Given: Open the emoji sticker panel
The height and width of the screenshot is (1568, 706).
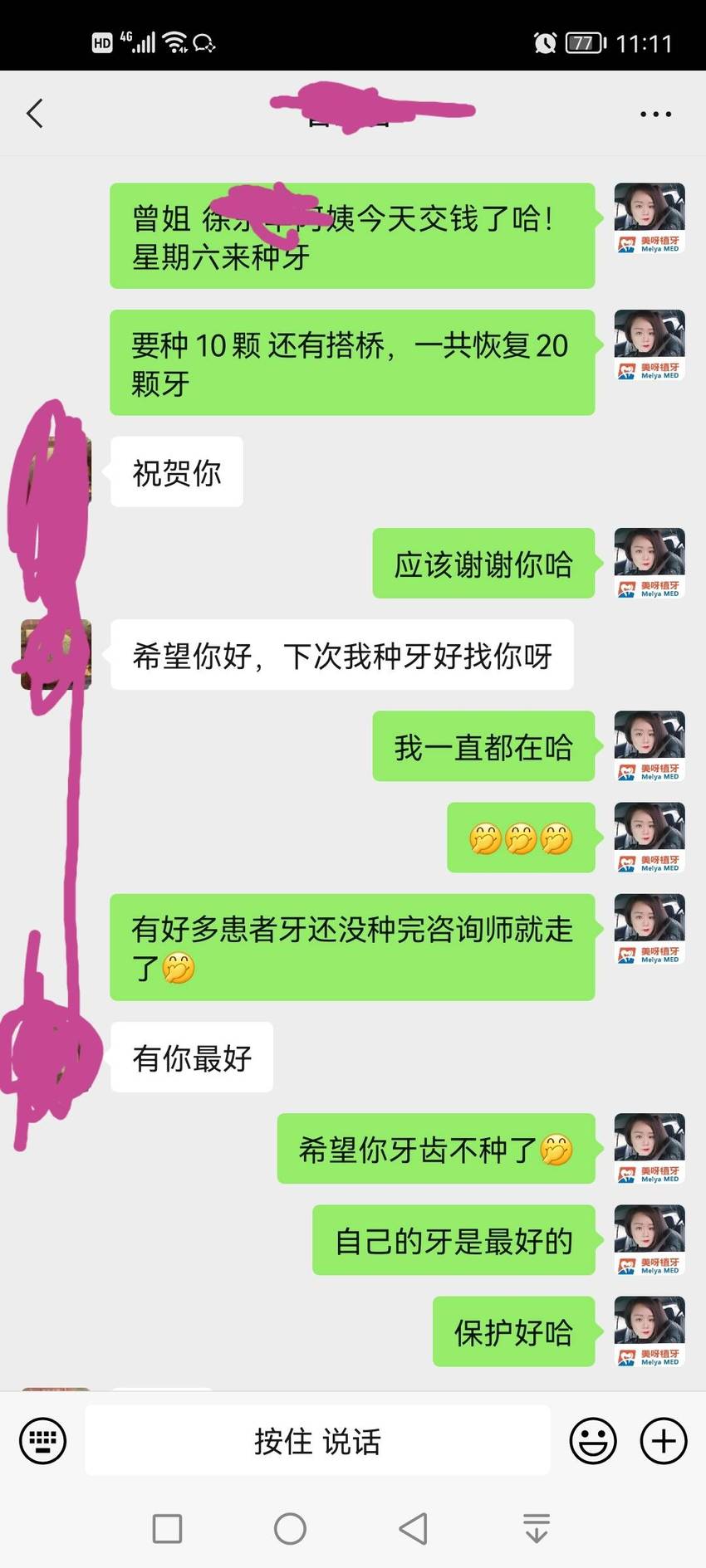Looking at the screenshot, I should tap(593, 1440).
